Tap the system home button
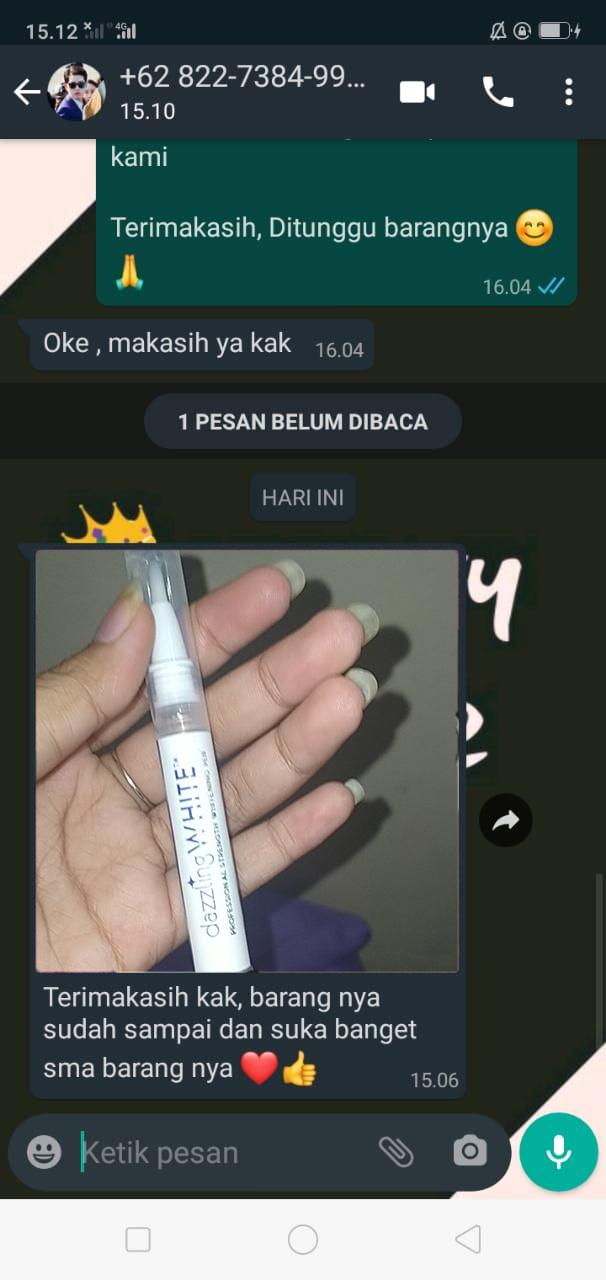 [x=302, y=1240]
